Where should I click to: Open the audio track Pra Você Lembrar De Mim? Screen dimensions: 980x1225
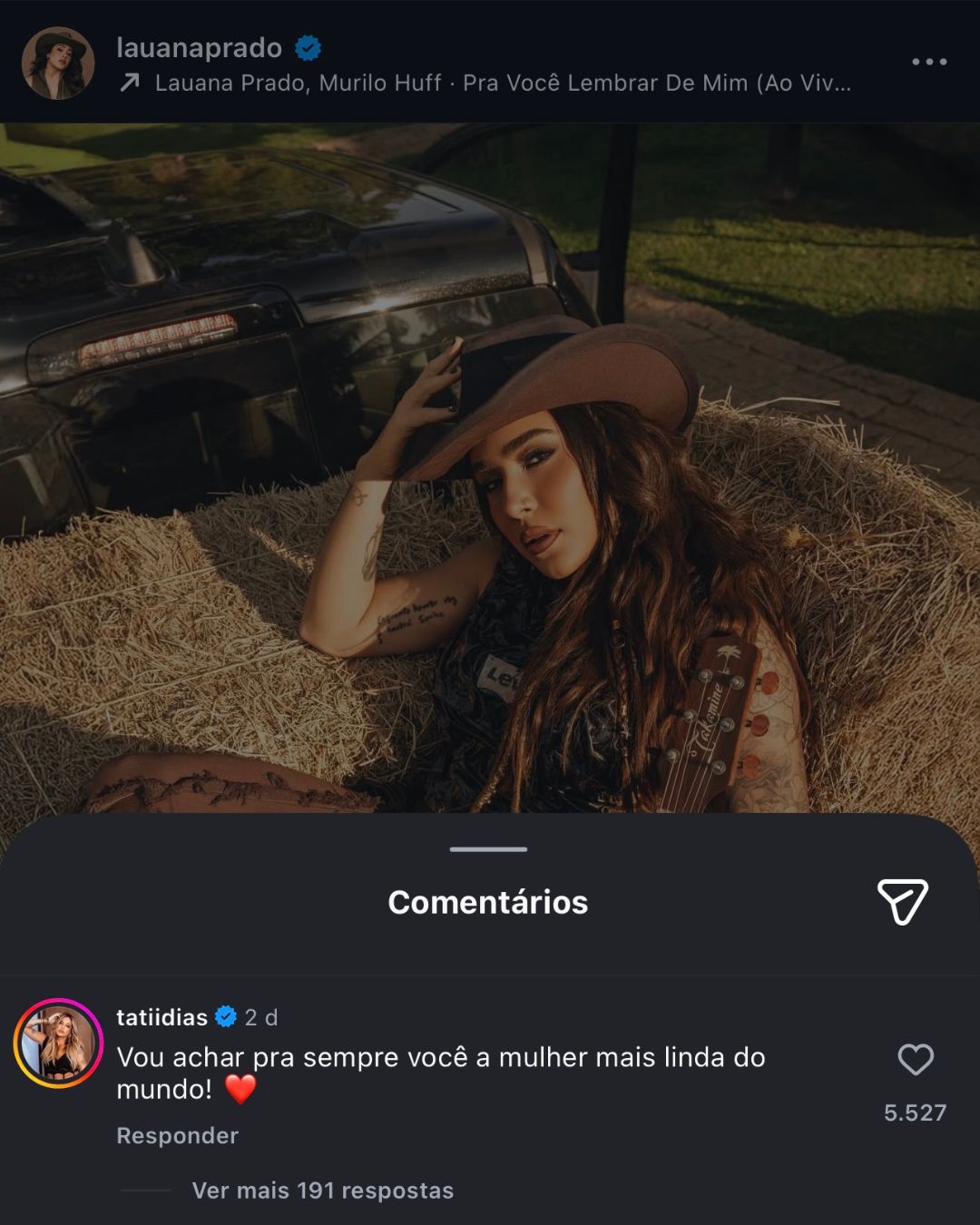pyautogui.click(x=502, y=83)
